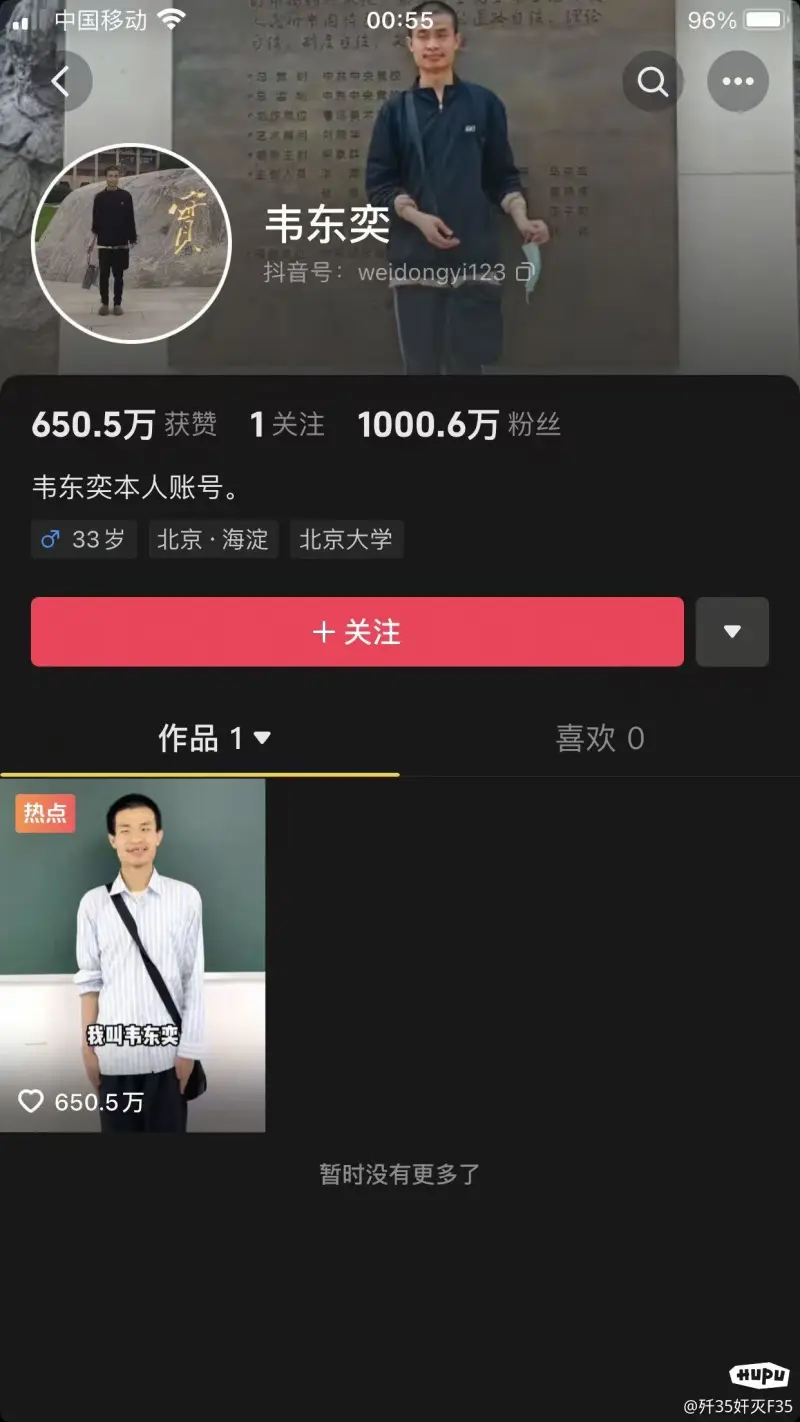This screenshot has height=1422, width=800.
Task: Open the video titled 我叫韦东奕
Action: [x=132, y=955]
